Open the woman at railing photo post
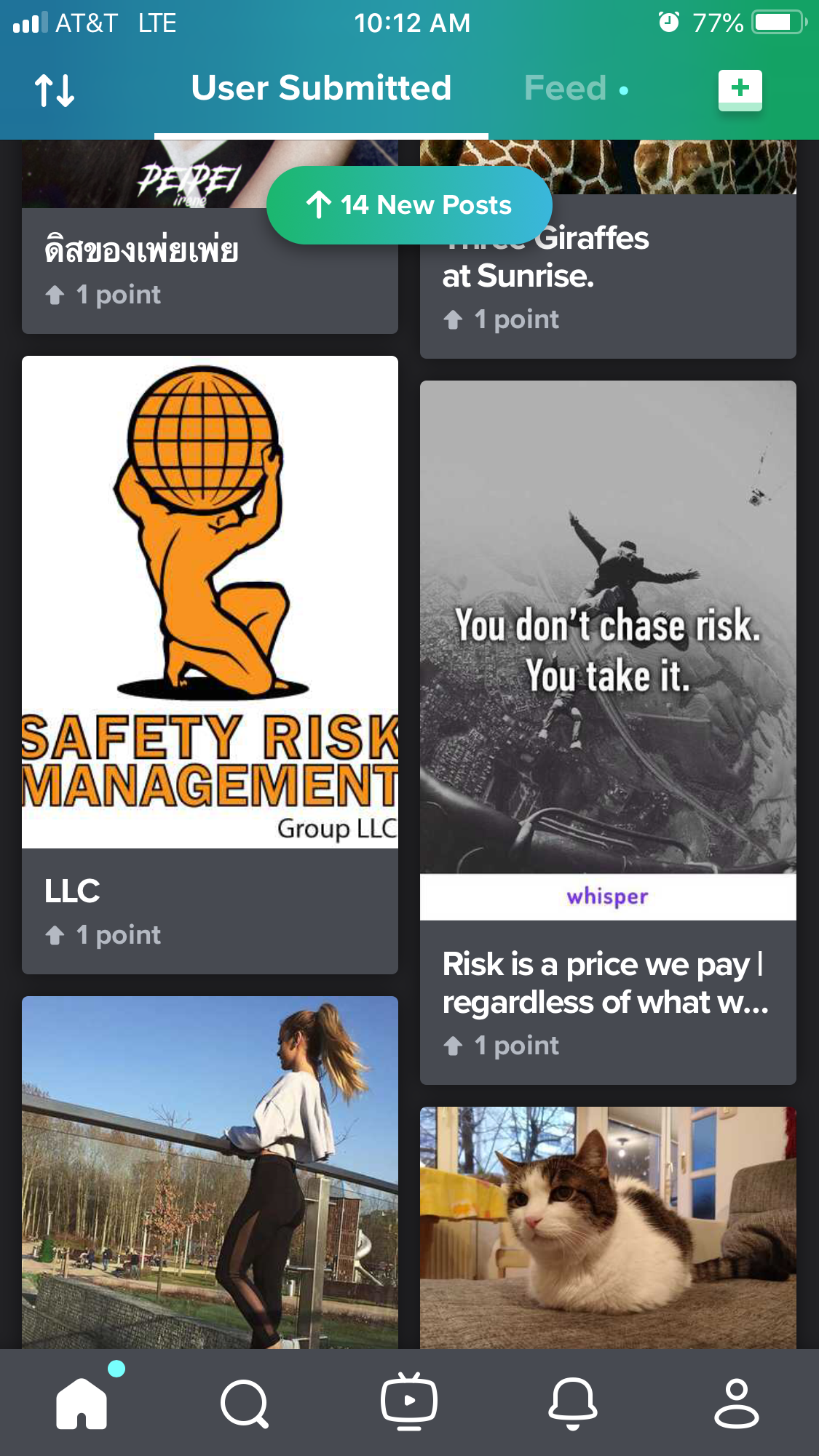819x1456 pixels. (x=210, y=1172)
